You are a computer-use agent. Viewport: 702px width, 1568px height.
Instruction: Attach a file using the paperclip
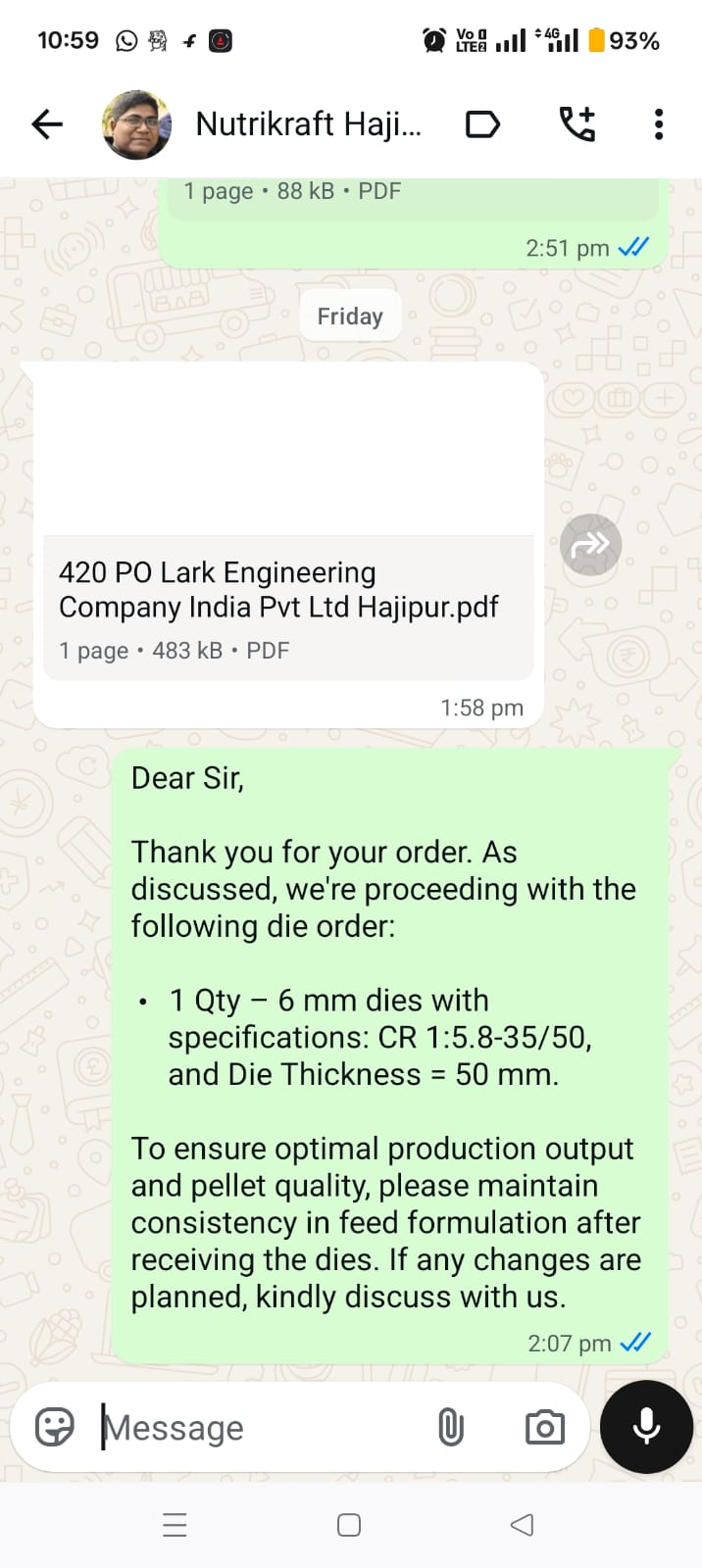coord(450,1427)
